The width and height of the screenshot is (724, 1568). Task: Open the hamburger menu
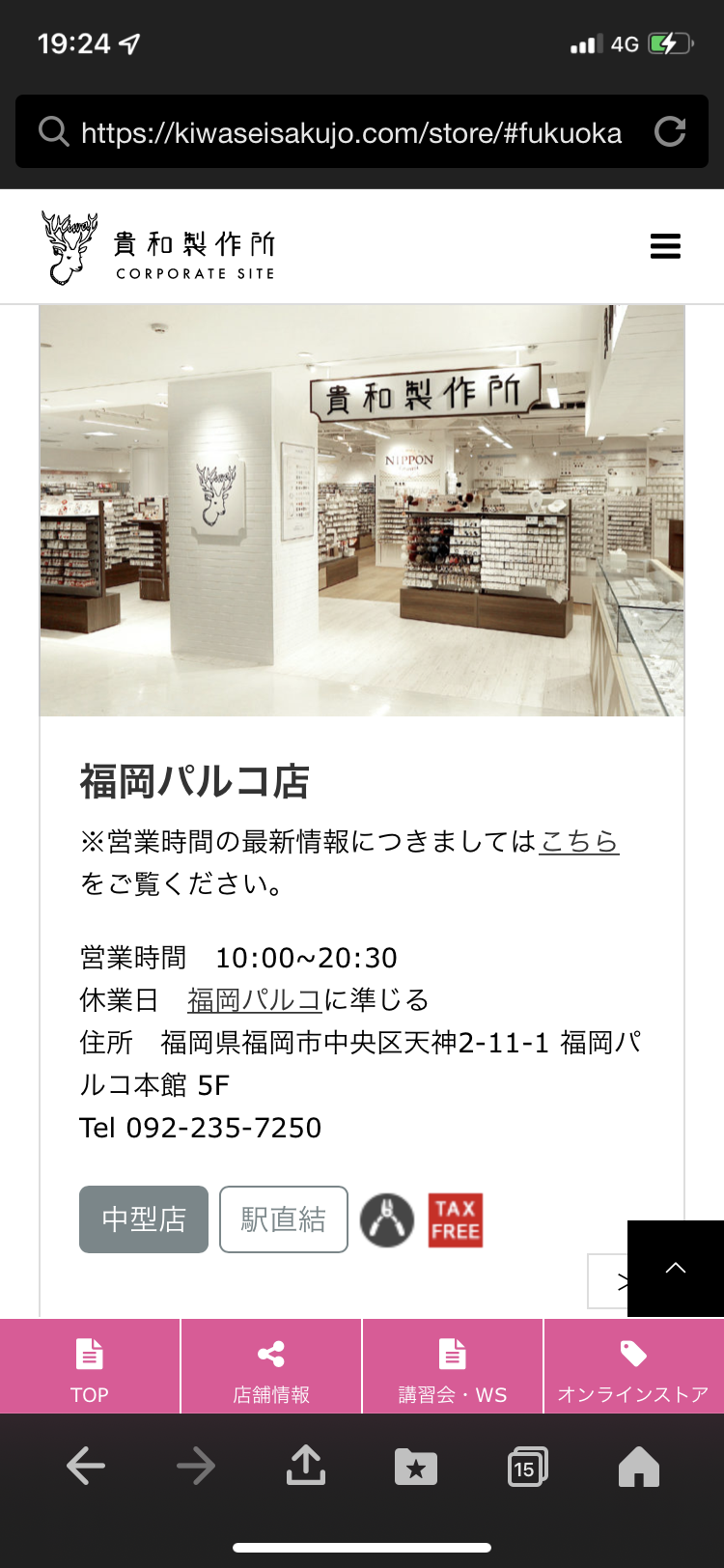click(x=665, y=246)
